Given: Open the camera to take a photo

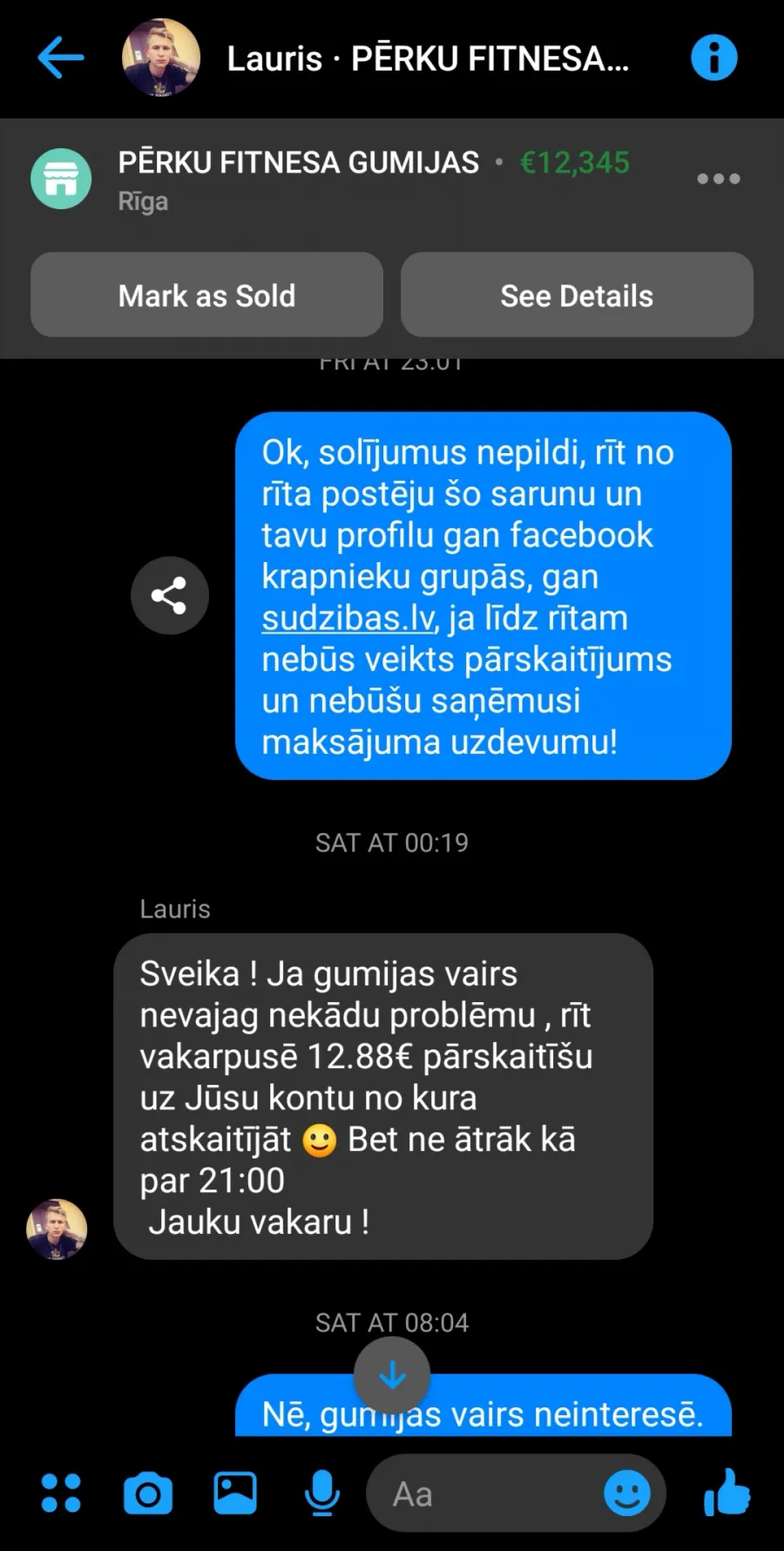Looking at the screenshot, I should click(x=148, y=1493).
